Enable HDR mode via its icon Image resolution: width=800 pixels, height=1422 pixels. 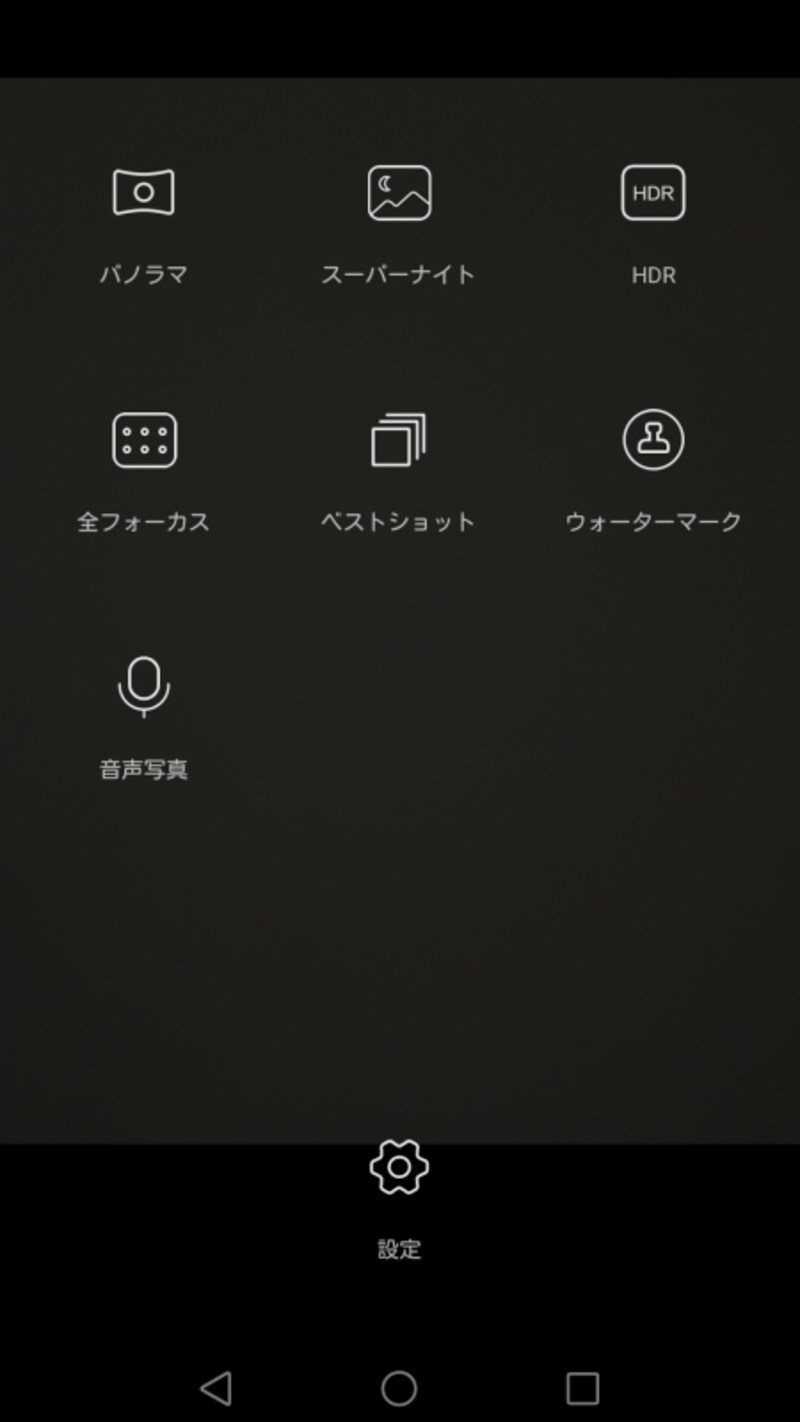point(653,192)
